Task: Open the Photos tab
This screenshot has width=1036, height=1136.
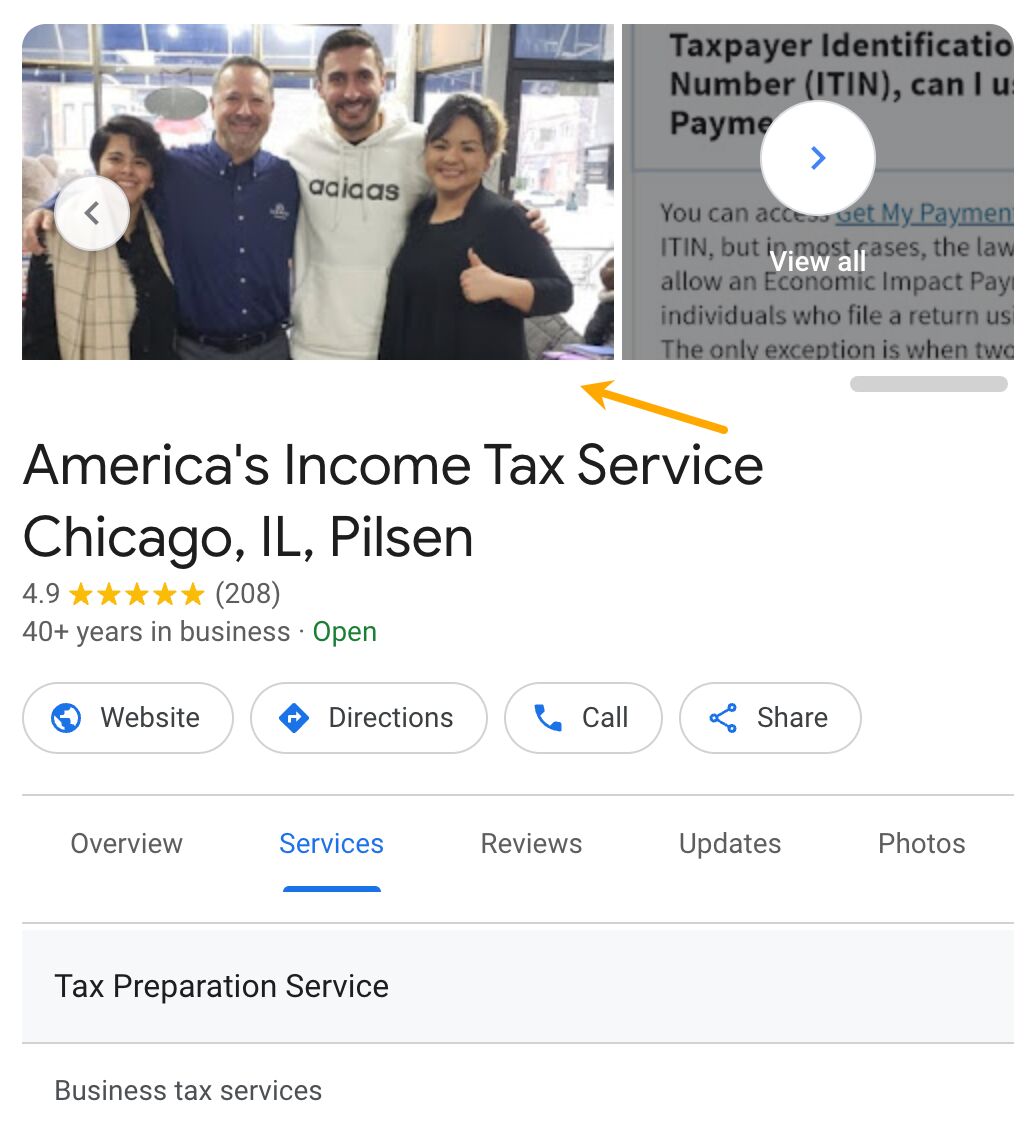Action: pyautogui.click(x=921, y=843)
